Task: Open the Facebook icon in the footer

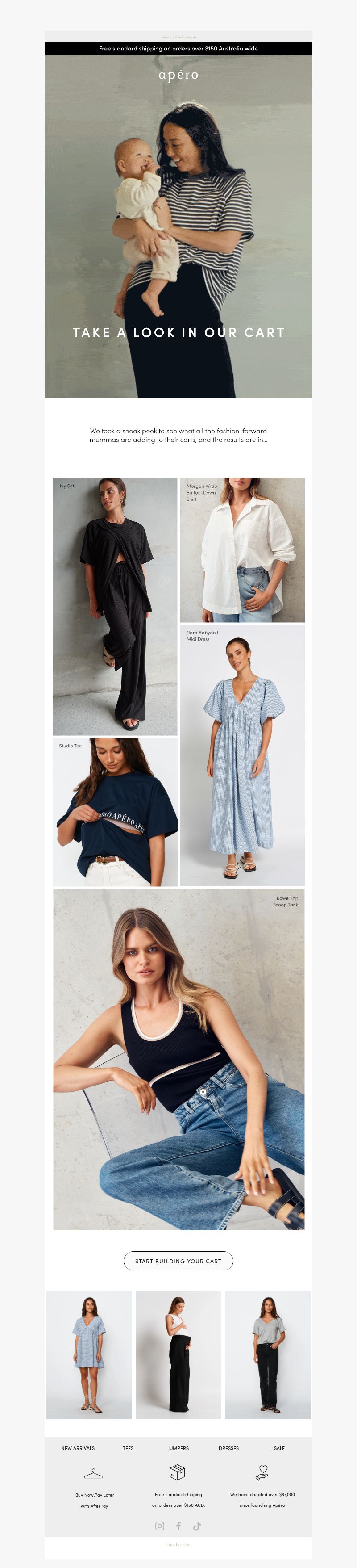Action: click(x=178, y=1526)
